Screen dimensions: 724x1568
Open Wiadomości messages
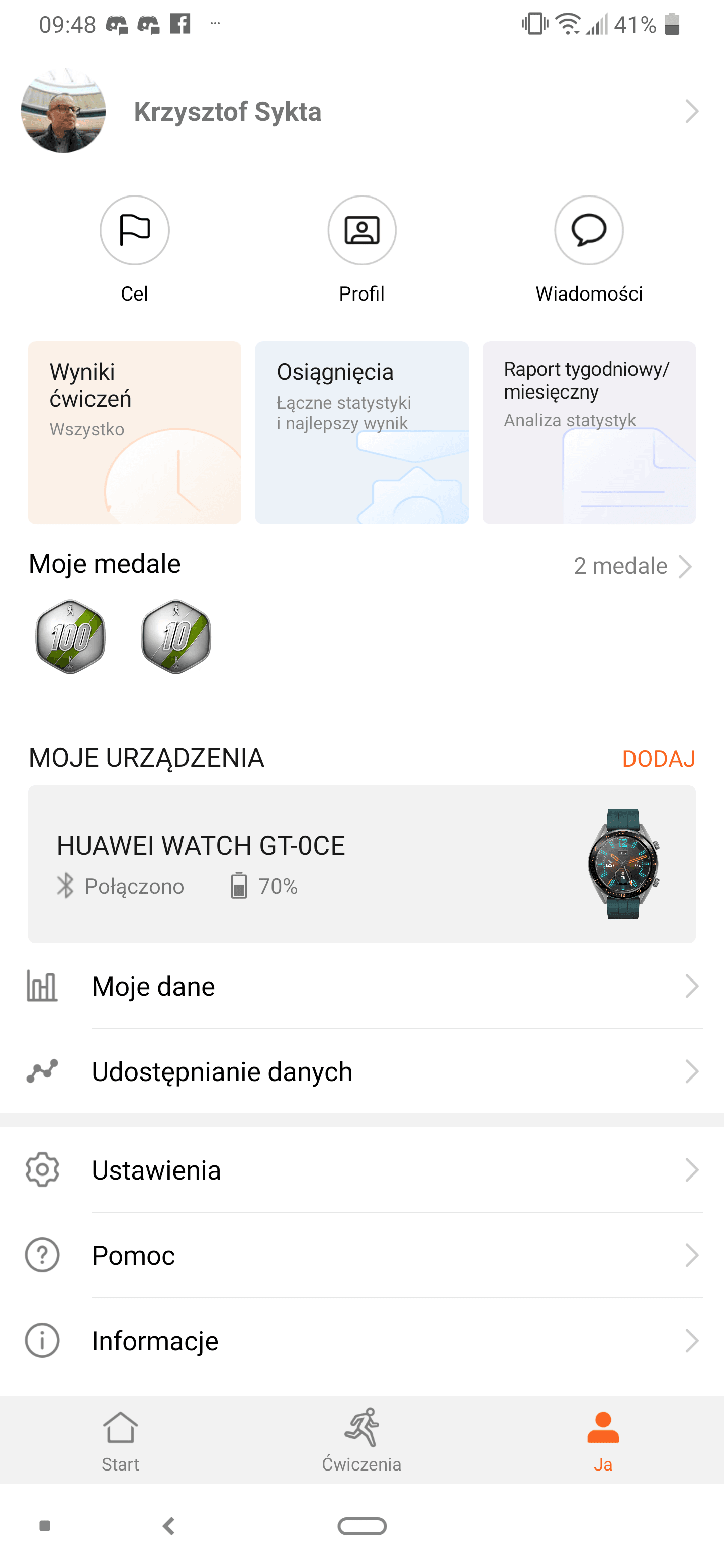[589, 230]
